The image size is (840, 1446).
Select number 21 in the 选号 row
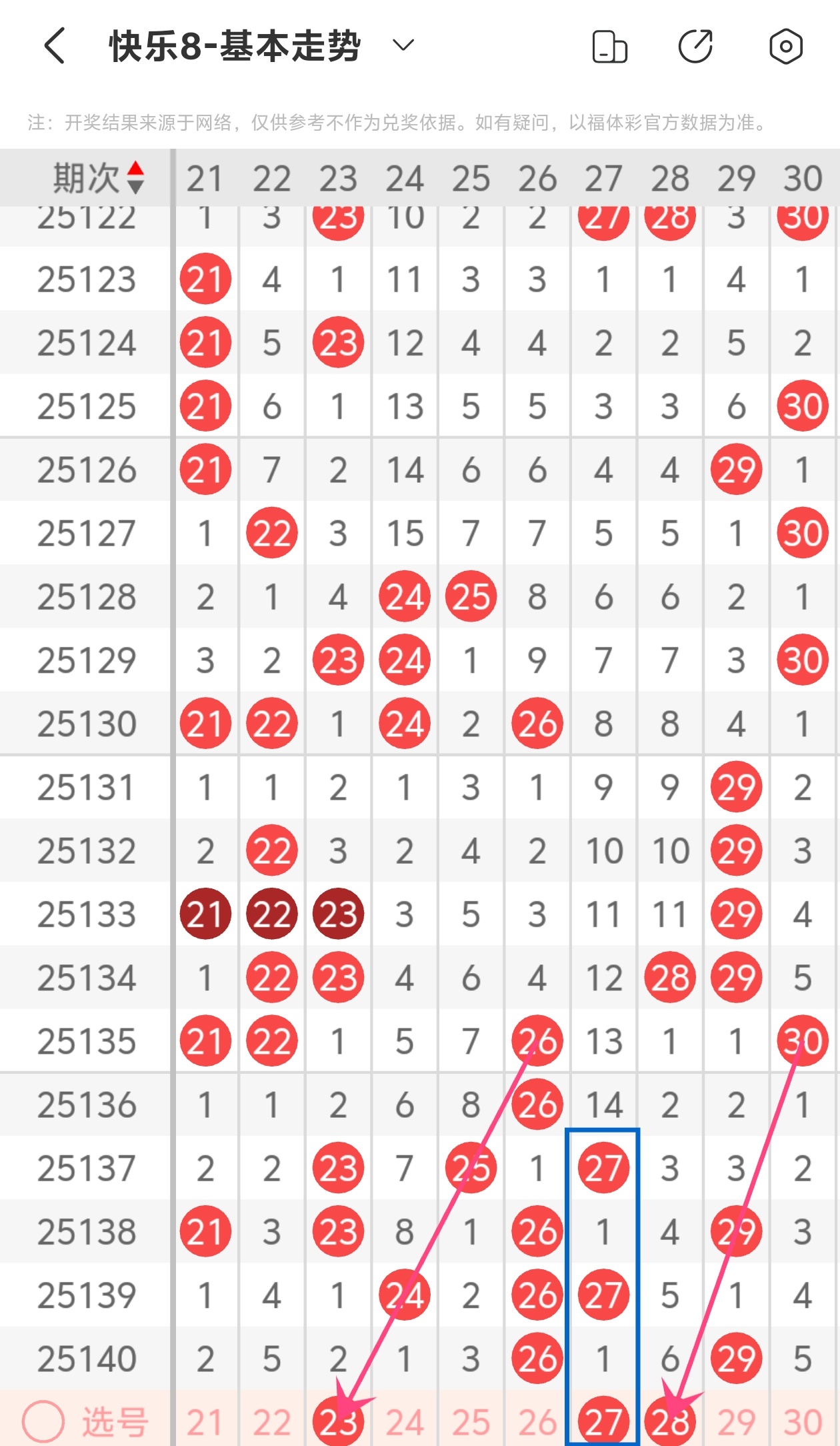(205, 1423)
